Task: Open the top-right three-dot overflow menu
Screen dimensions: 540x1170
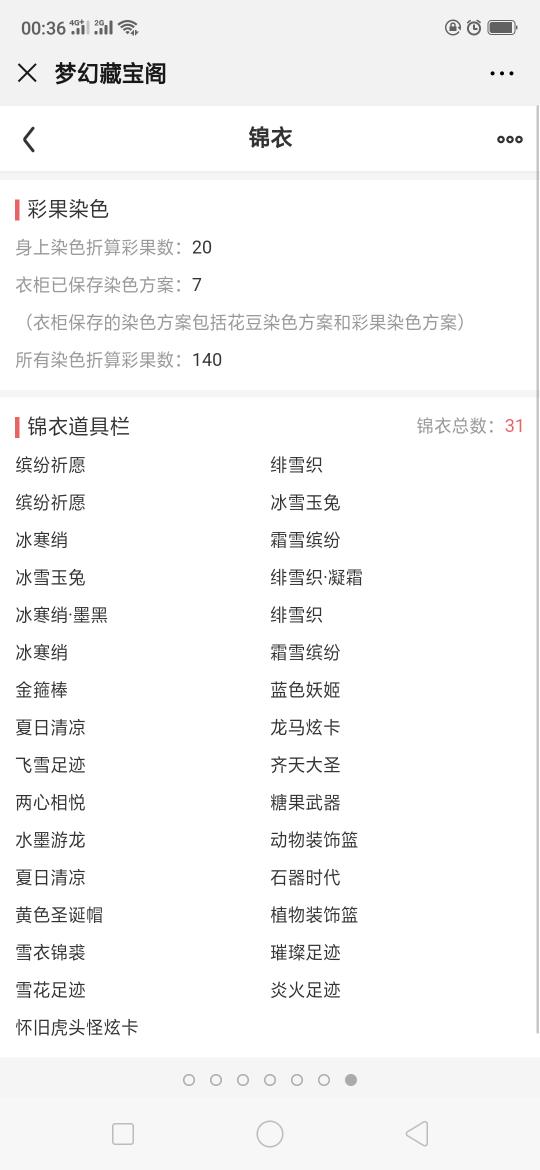Action: pos(502,73)
